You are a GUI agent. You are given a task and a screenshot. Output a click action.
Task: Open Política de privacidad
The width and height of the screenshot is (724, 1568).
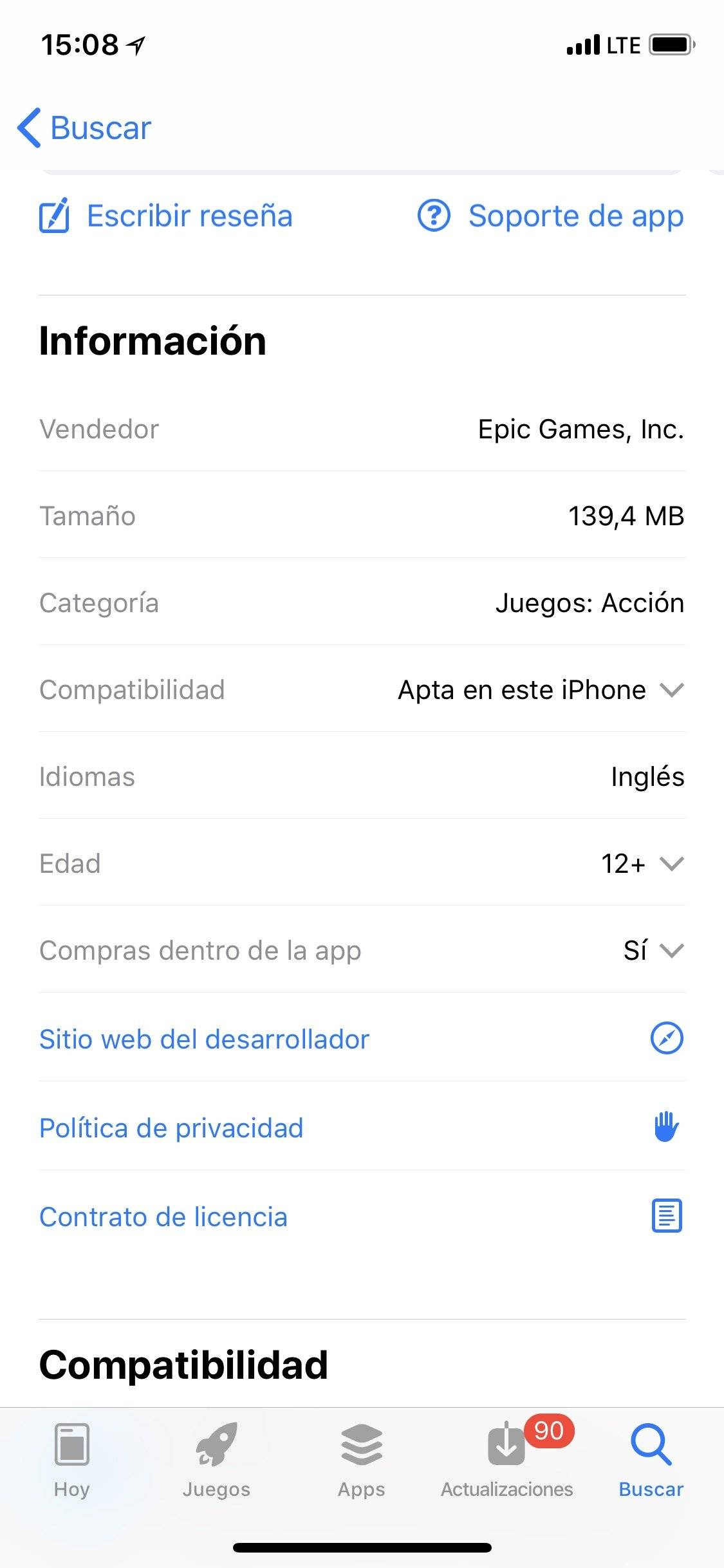pyautogui.click(x=171, y=1128)
